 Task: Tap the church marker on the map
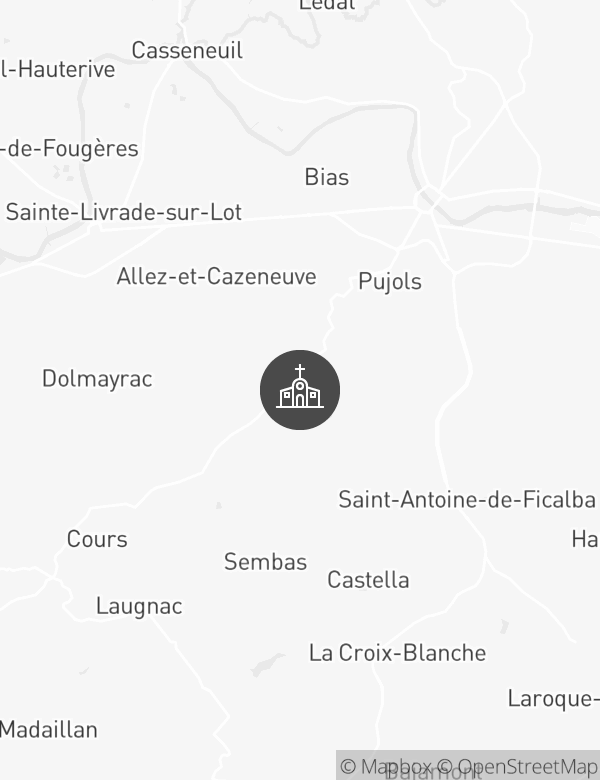click(x=300, y=390)
